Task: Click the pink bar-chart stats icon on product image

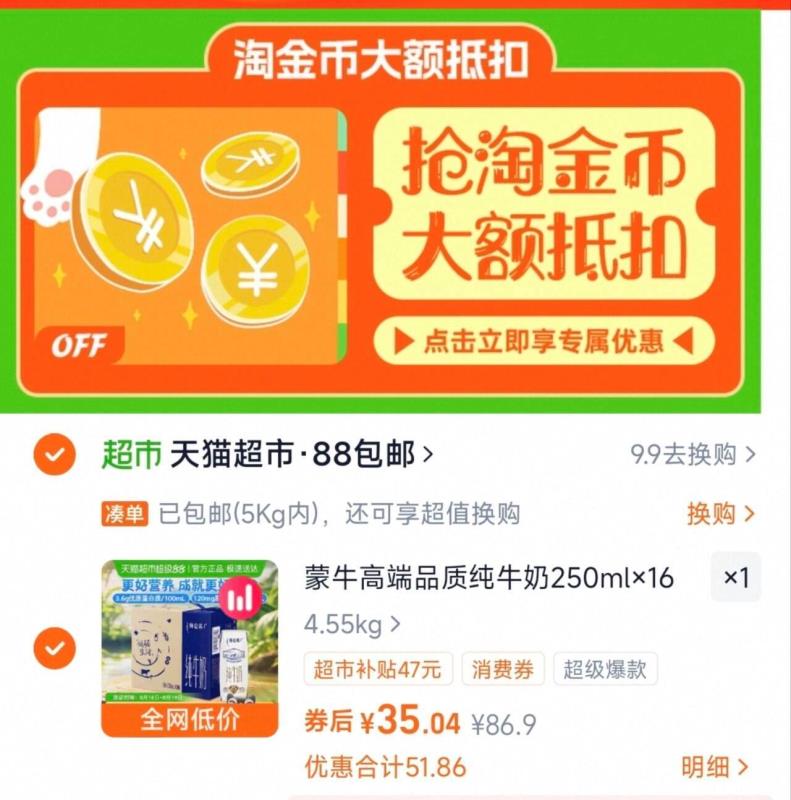Action: tap(243, 599)
